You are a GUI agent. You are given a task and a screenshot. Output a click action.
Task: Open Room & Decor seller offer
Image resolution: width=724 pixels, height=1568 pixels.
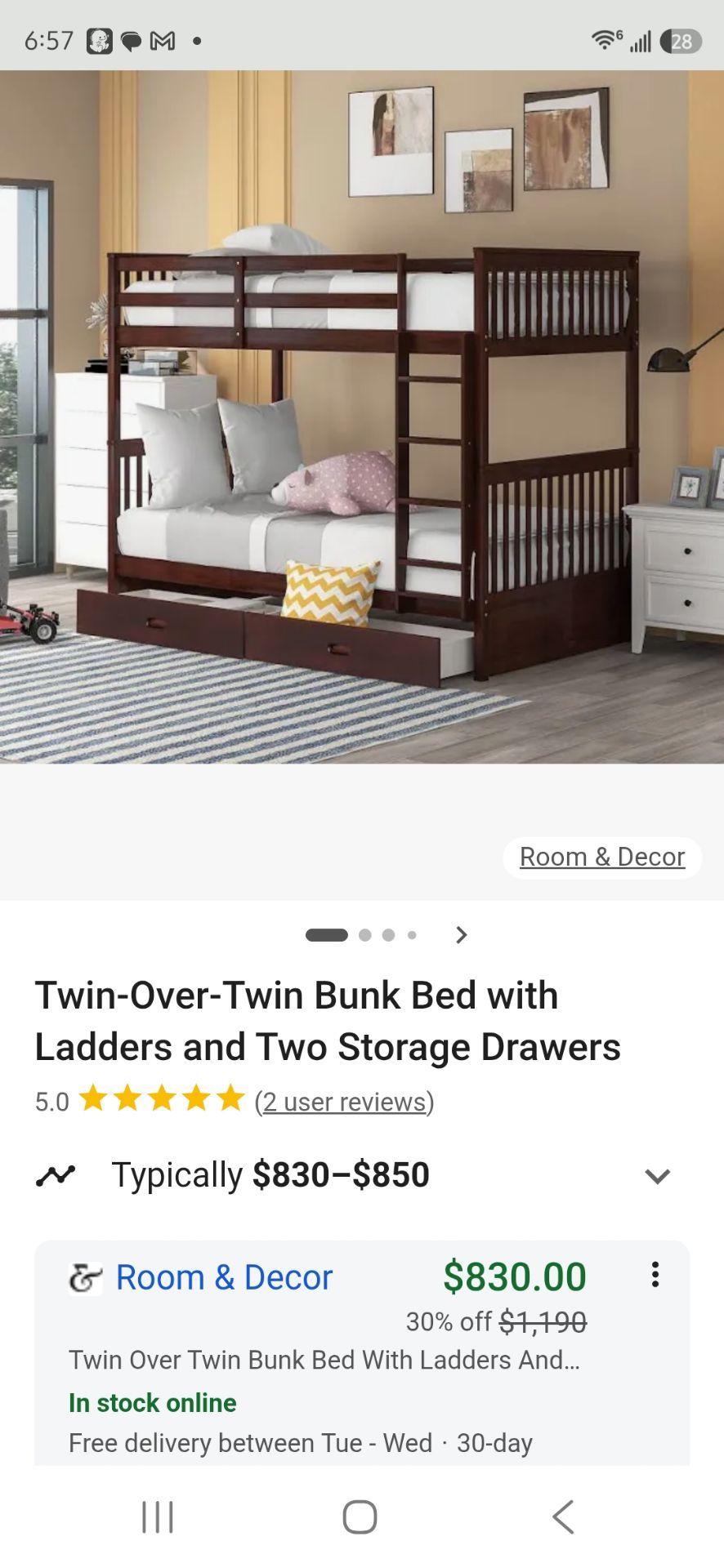tap(224, 1277)
